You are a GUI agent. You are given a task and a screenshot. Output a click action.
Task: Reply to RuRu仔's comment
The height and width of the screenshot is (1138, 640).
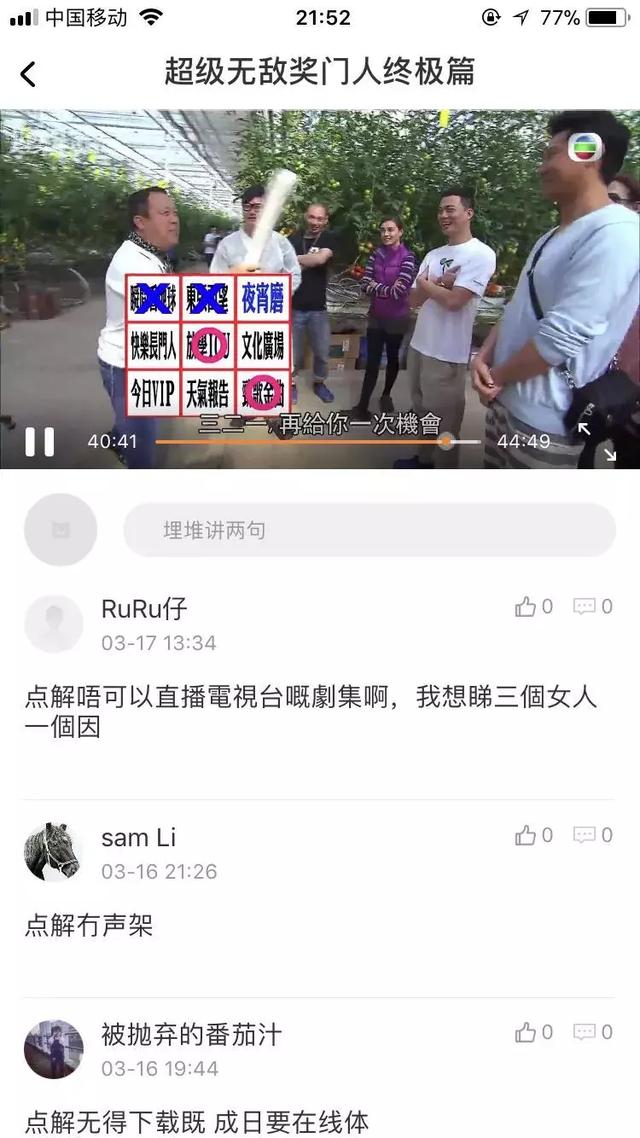click(x=593, y=607)
